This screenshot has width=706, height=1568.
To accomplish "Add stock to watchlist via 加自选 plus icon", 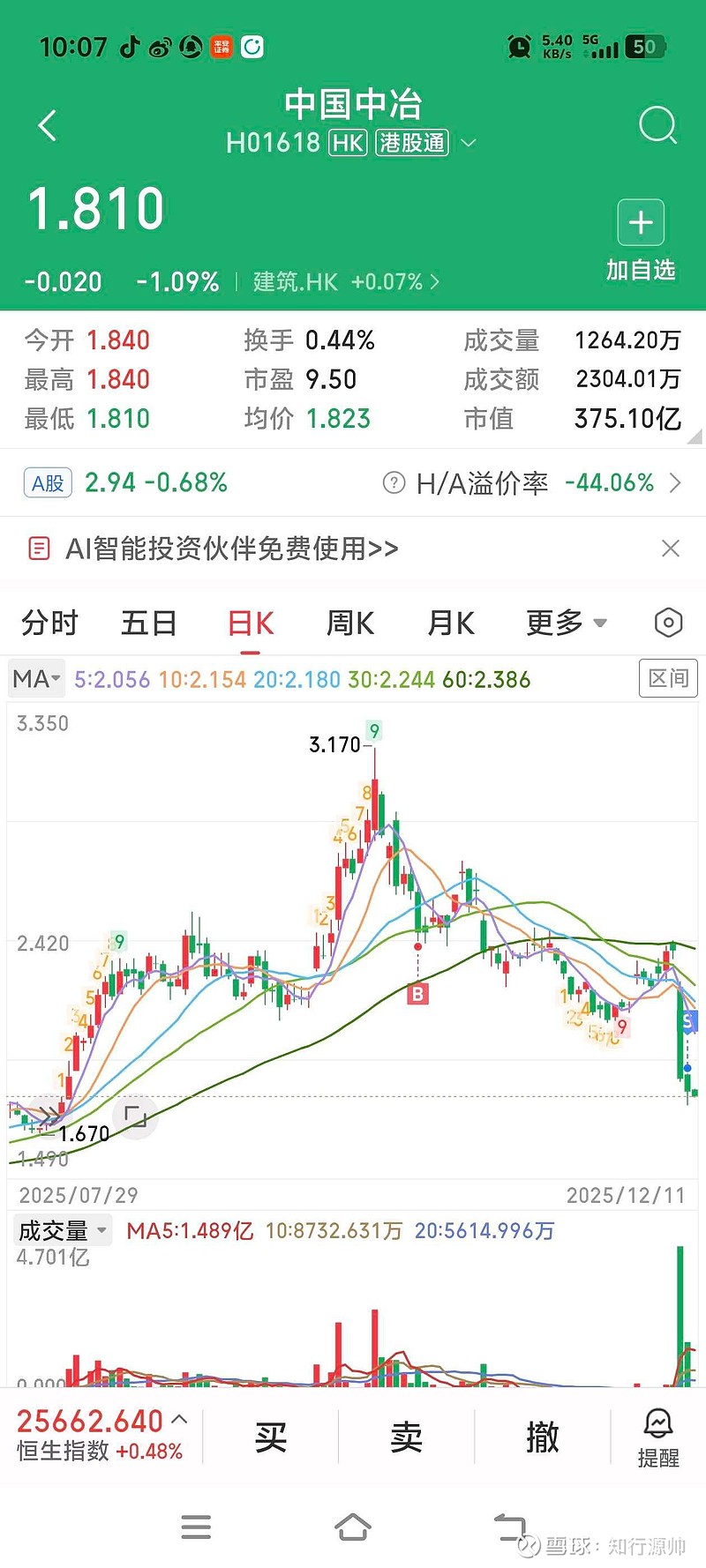I will point(640,223).
